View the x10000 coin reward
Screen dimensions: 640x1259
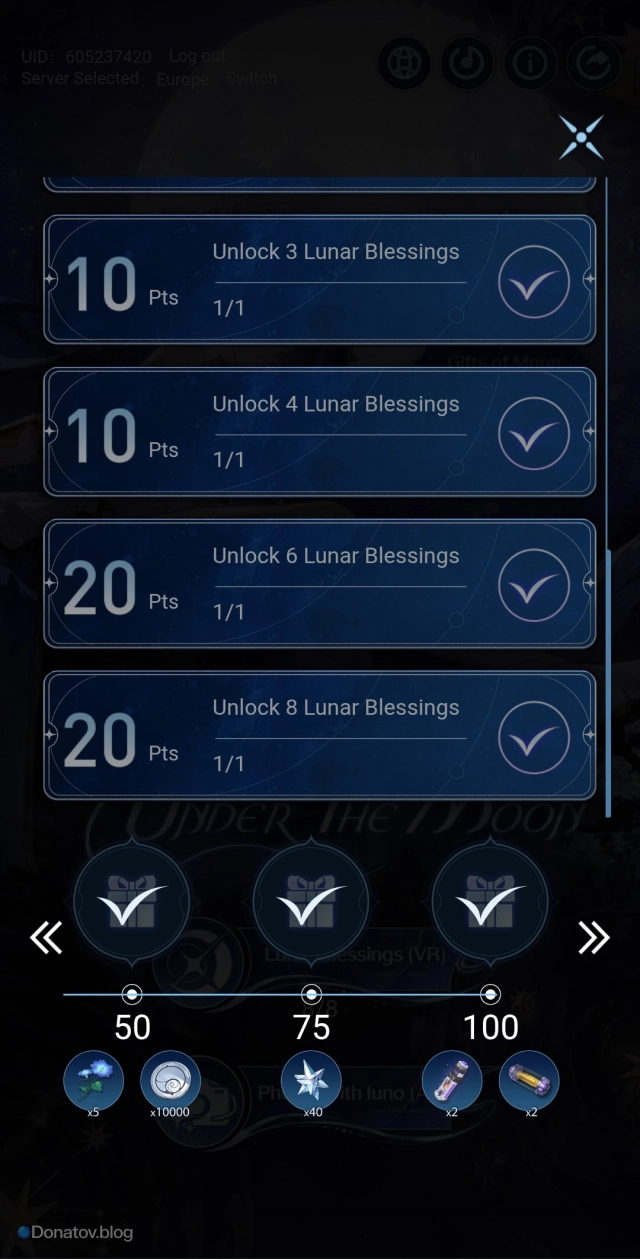pyautogui.click(x=170, y=1080)
